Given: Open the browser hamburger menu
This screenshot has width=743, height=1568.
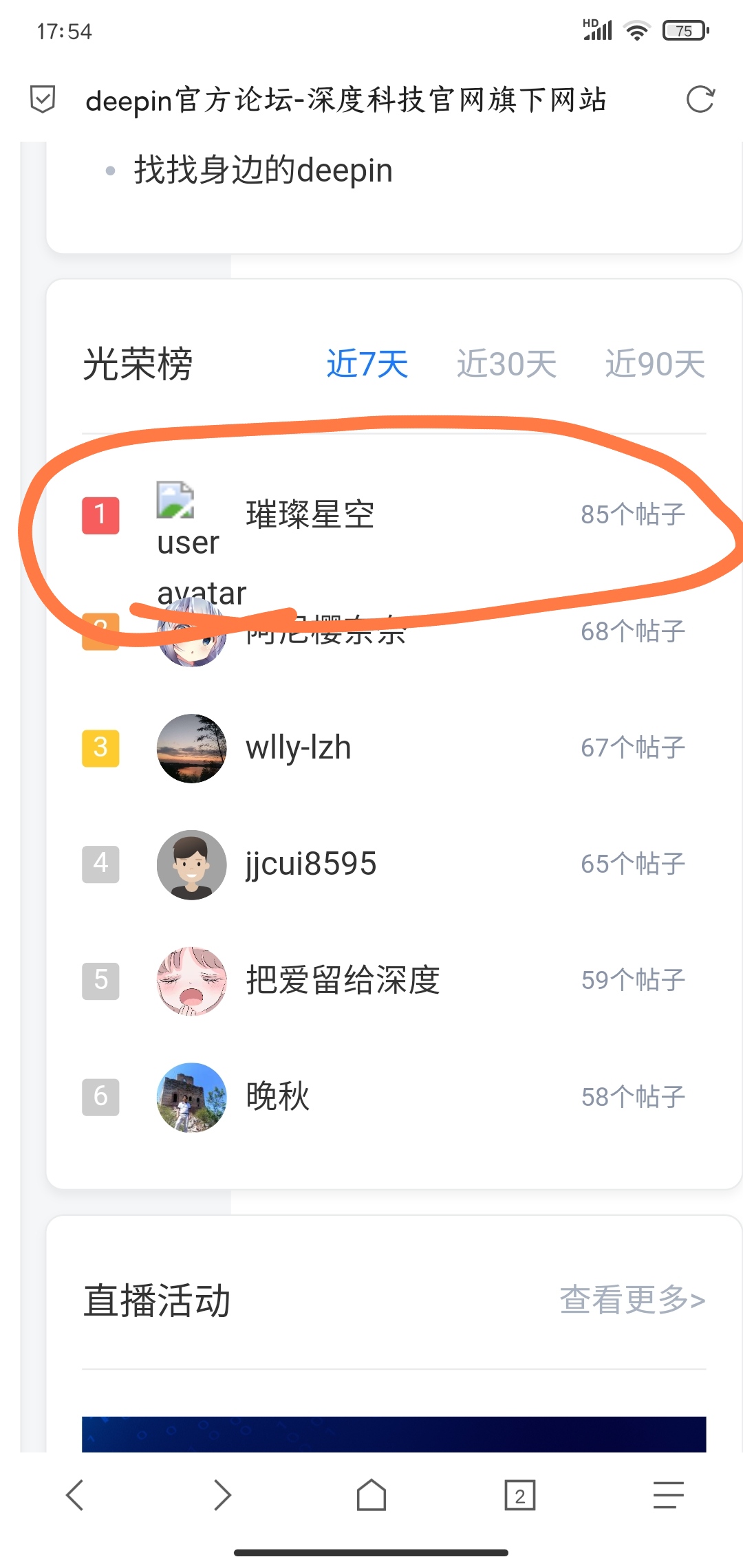Looking at the screenshot, I should (x=668, y=1495).
